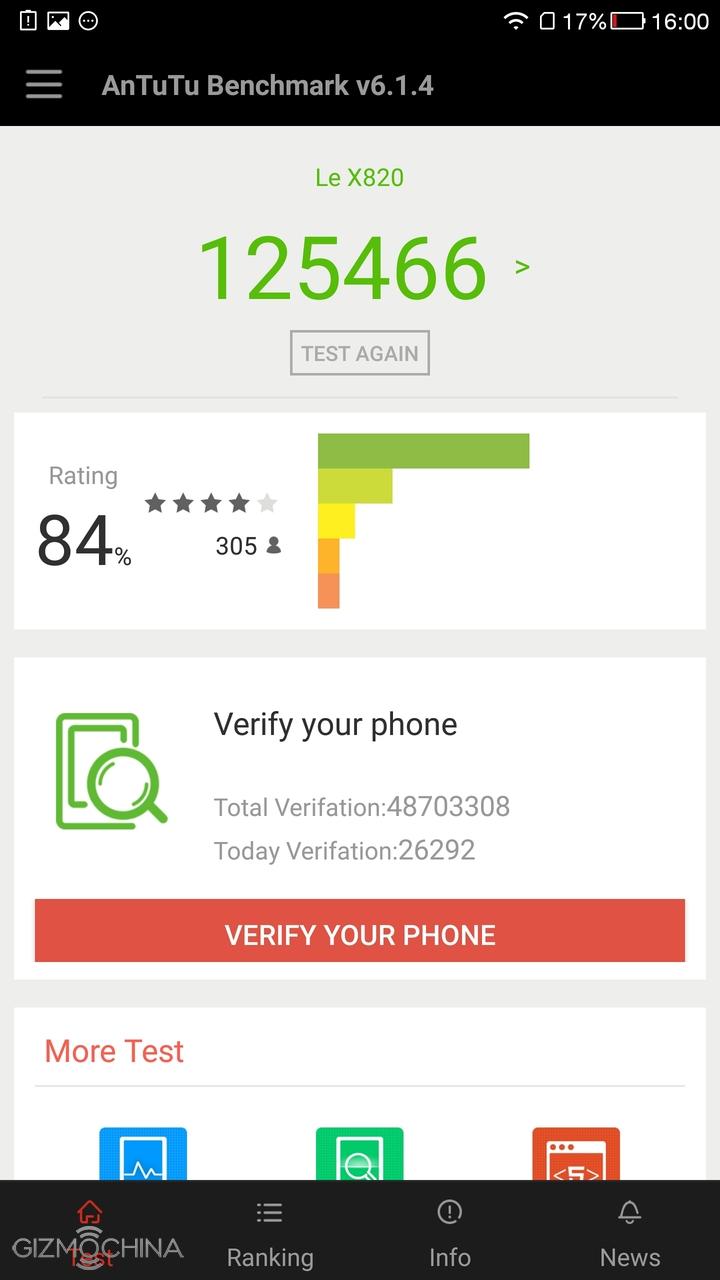
Task: Switch to the News tab
Action: 630,1232
